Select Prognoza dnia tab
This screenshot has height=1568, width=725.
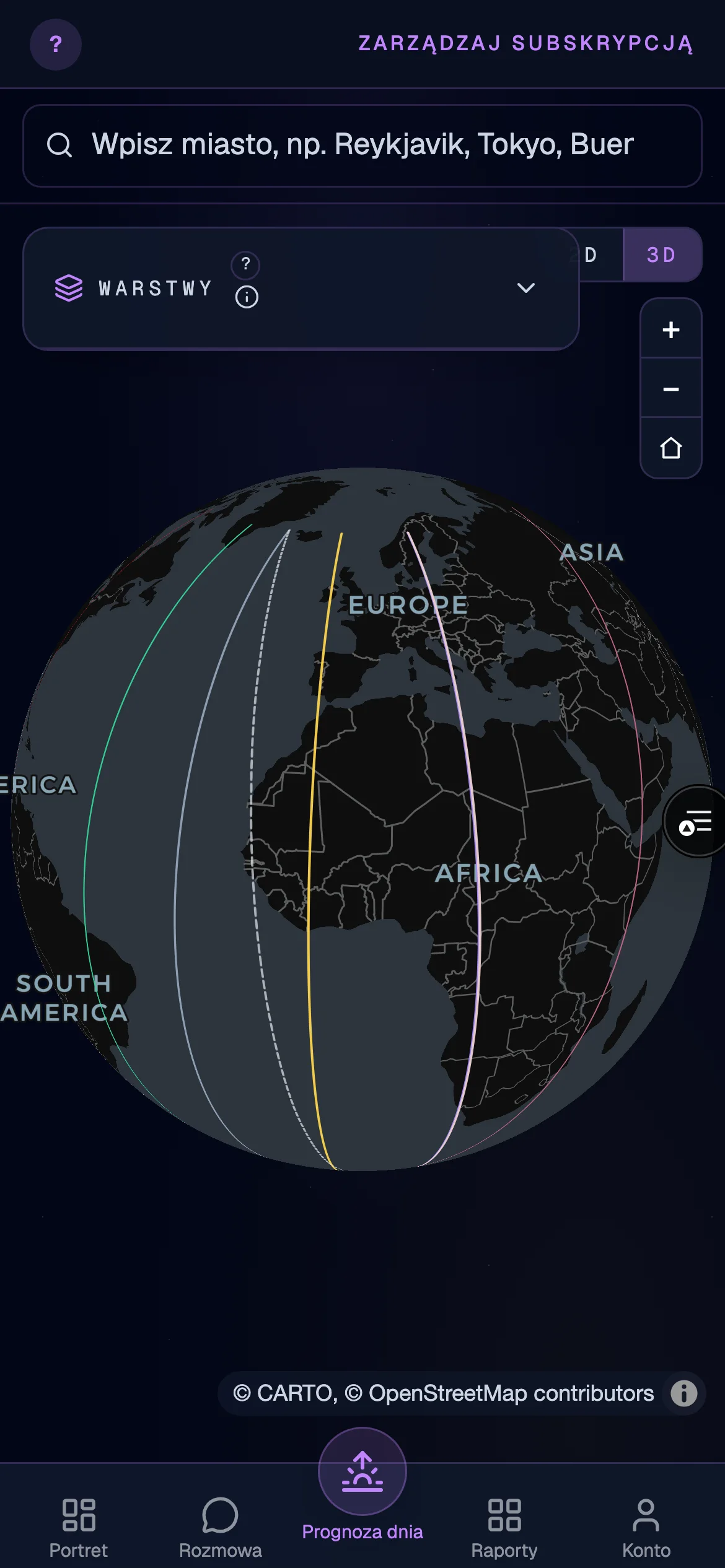362,1493
